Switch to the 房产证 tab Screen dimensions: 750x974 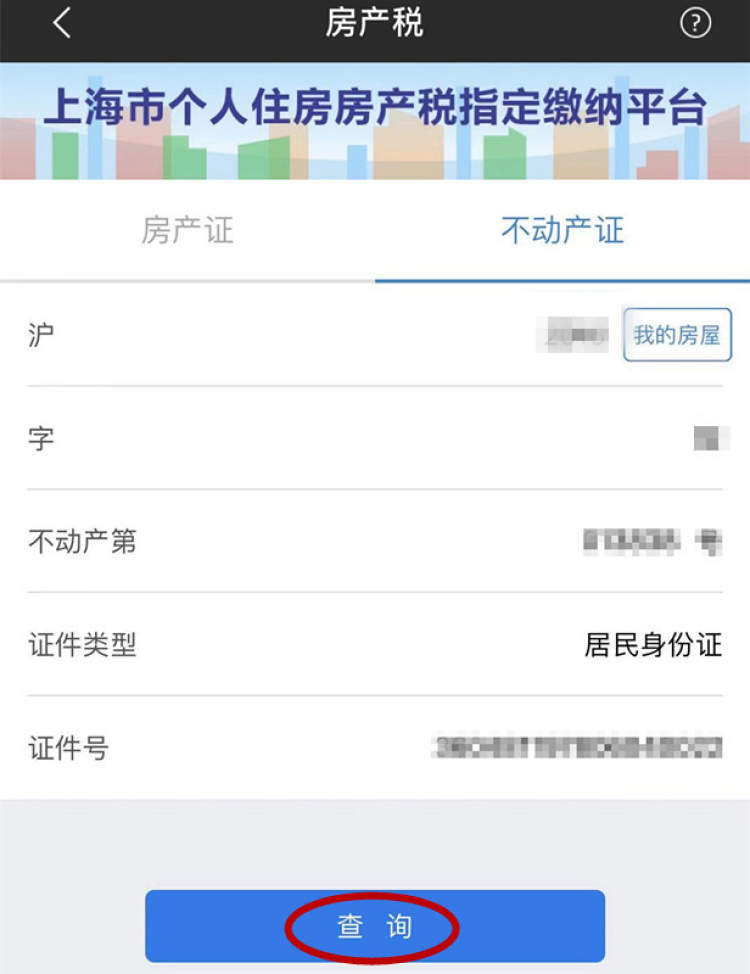(187, 231)
